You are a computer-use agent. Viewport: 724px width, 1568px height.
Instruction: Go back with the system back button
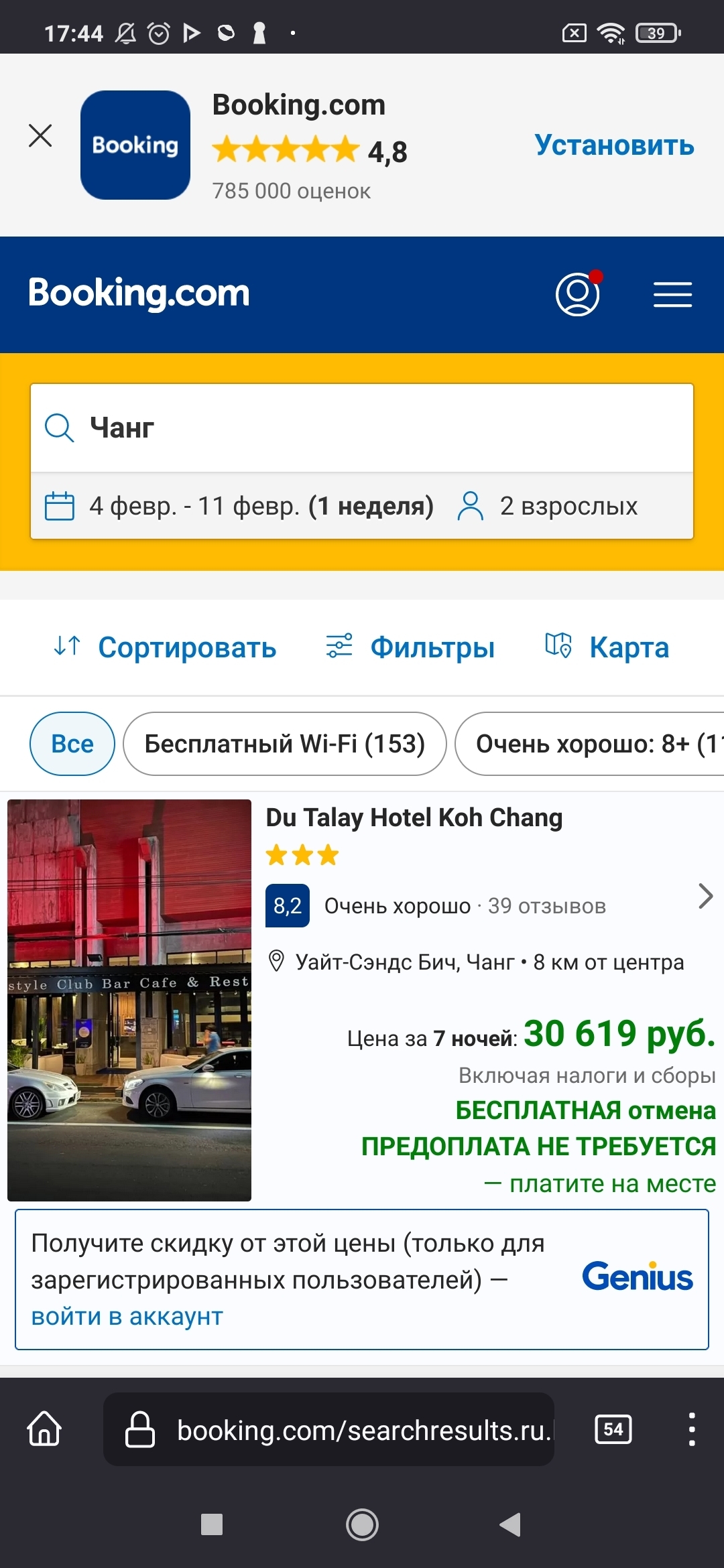point(511,1524)
